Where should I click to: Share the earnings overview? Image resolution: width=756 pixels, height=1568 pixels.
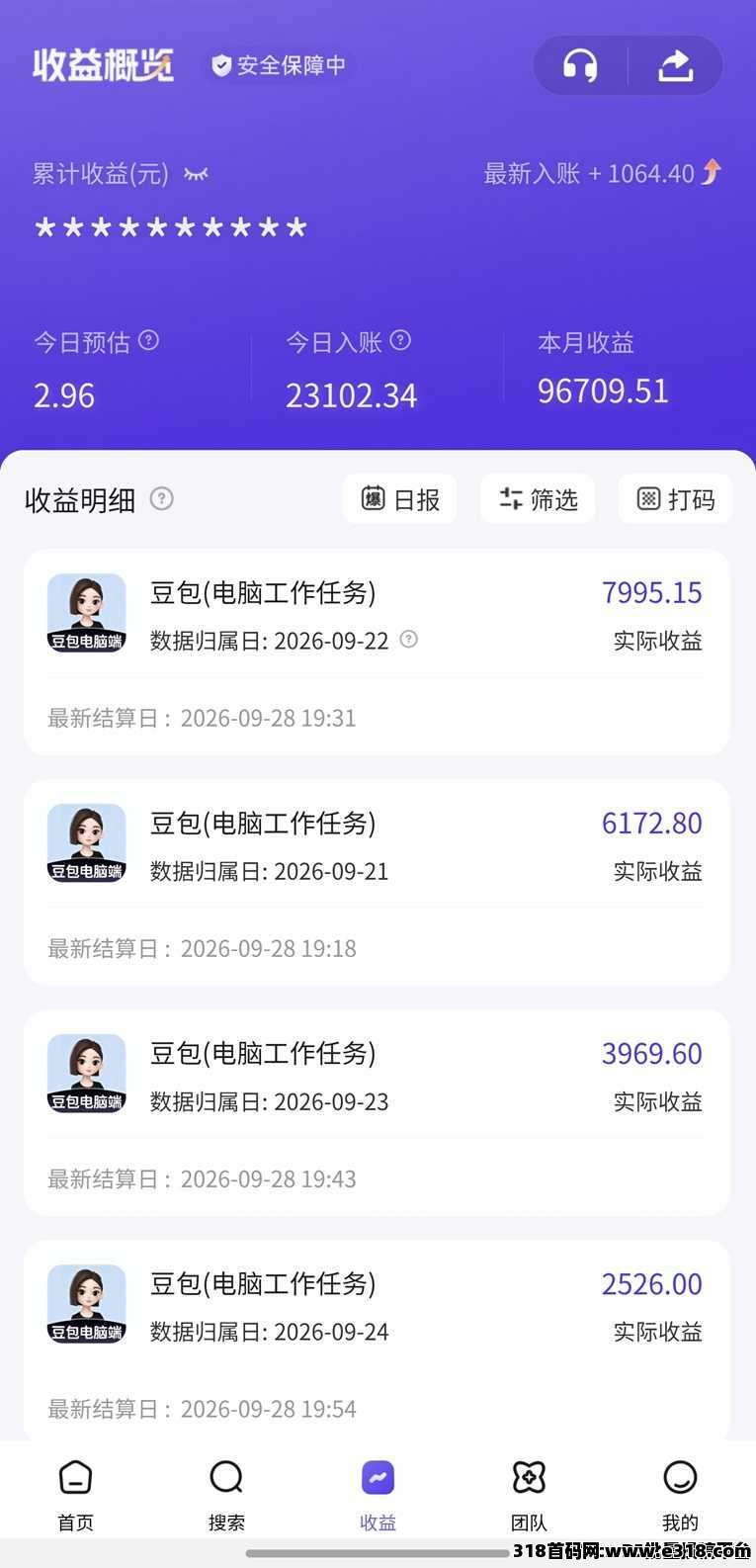tap(676, 66)
